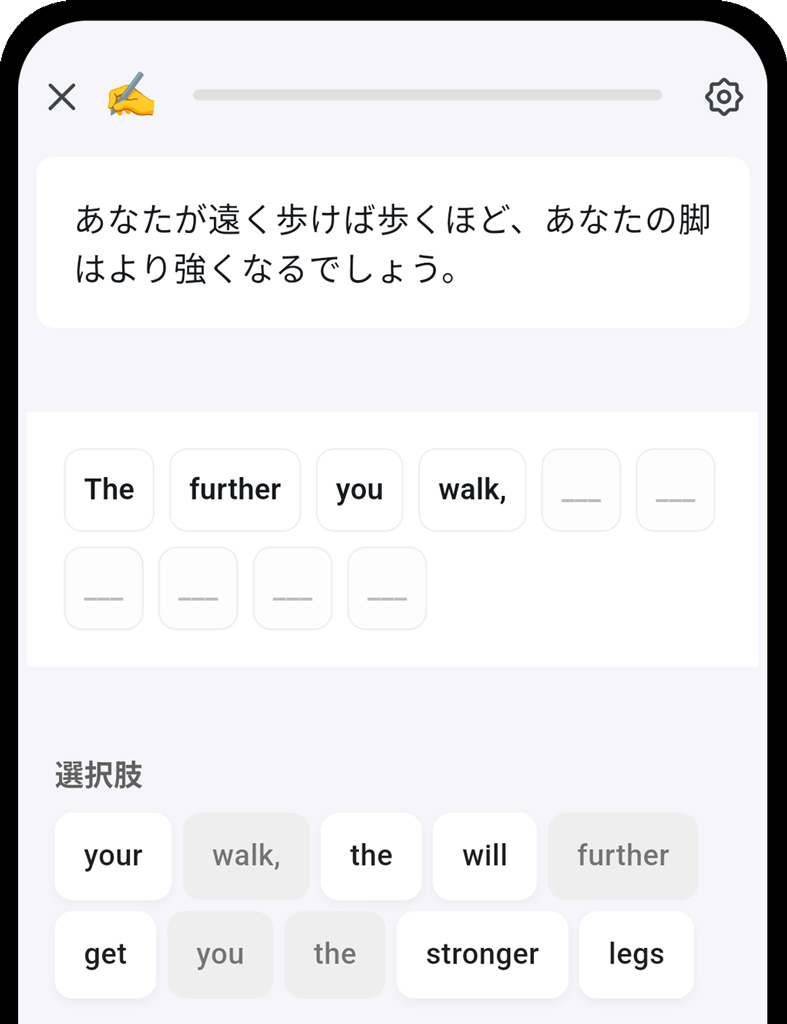Remove the capitalized "The" from the answer
Image resolution: width=787 pixels, height=1024 pixels.
pos(109,490)
